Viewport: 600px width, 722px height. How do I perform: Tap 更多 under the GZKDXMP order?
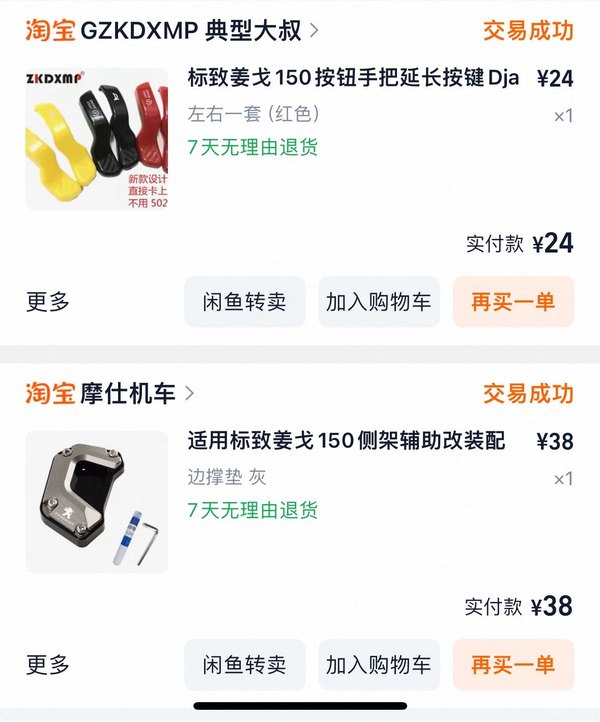pos(48,302)
